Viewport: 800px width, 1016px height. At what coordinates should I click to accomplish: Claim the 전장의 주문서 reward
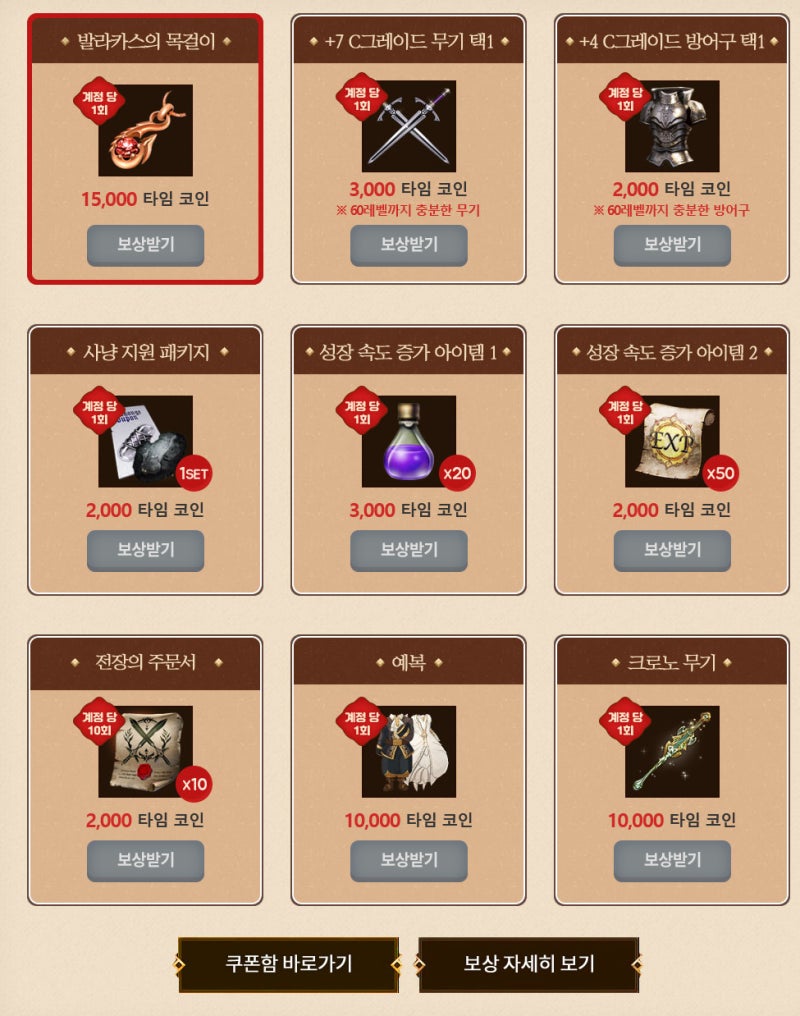click(146, 860)
